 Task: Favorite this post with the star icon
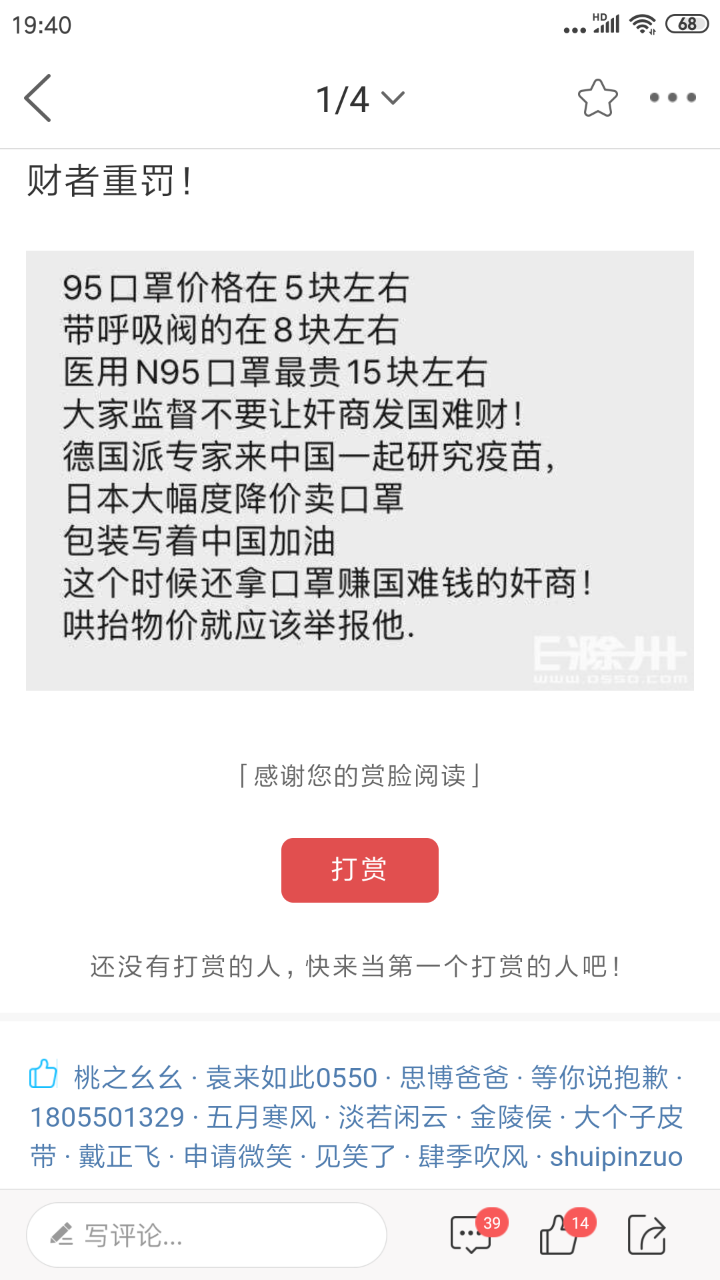coord(598,98)
